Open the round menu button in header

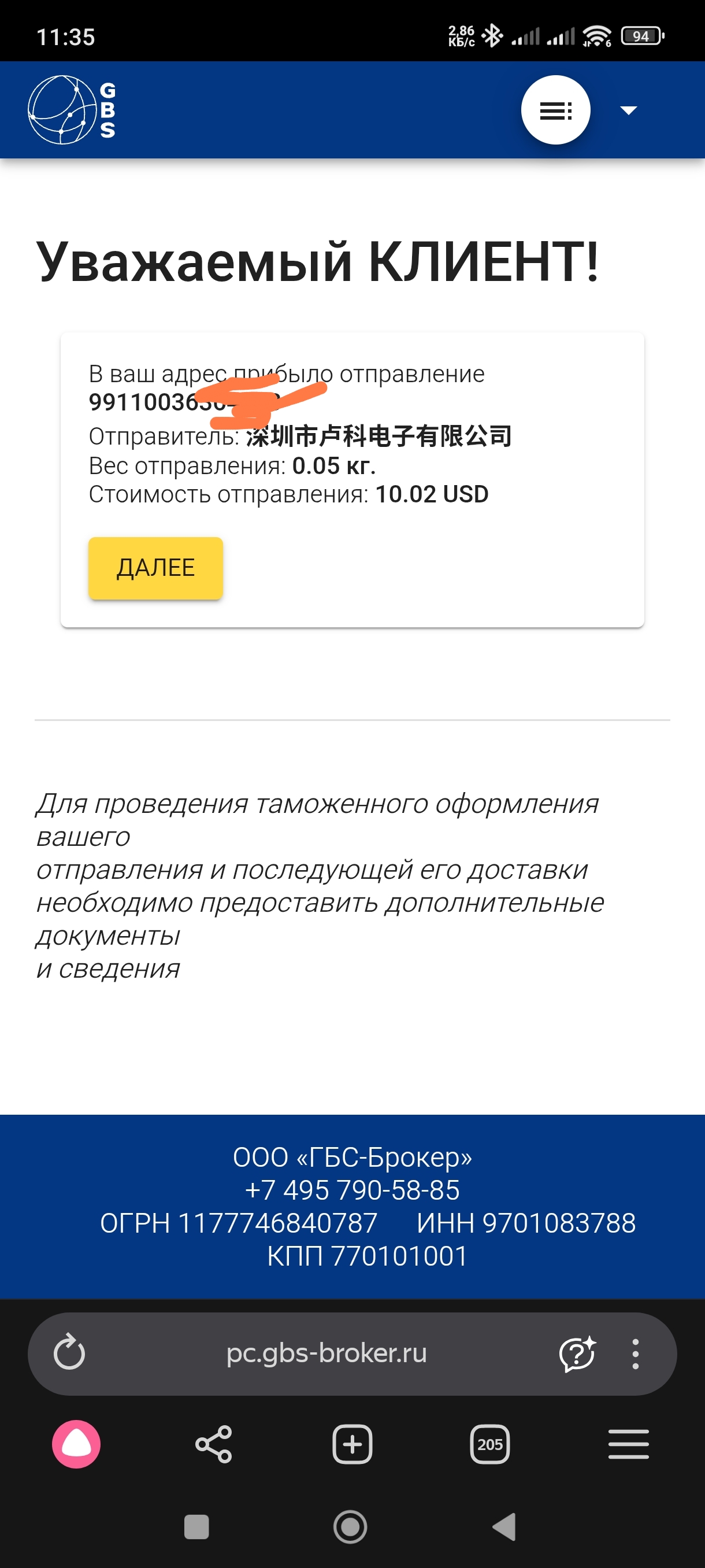[x=555, y=110]
